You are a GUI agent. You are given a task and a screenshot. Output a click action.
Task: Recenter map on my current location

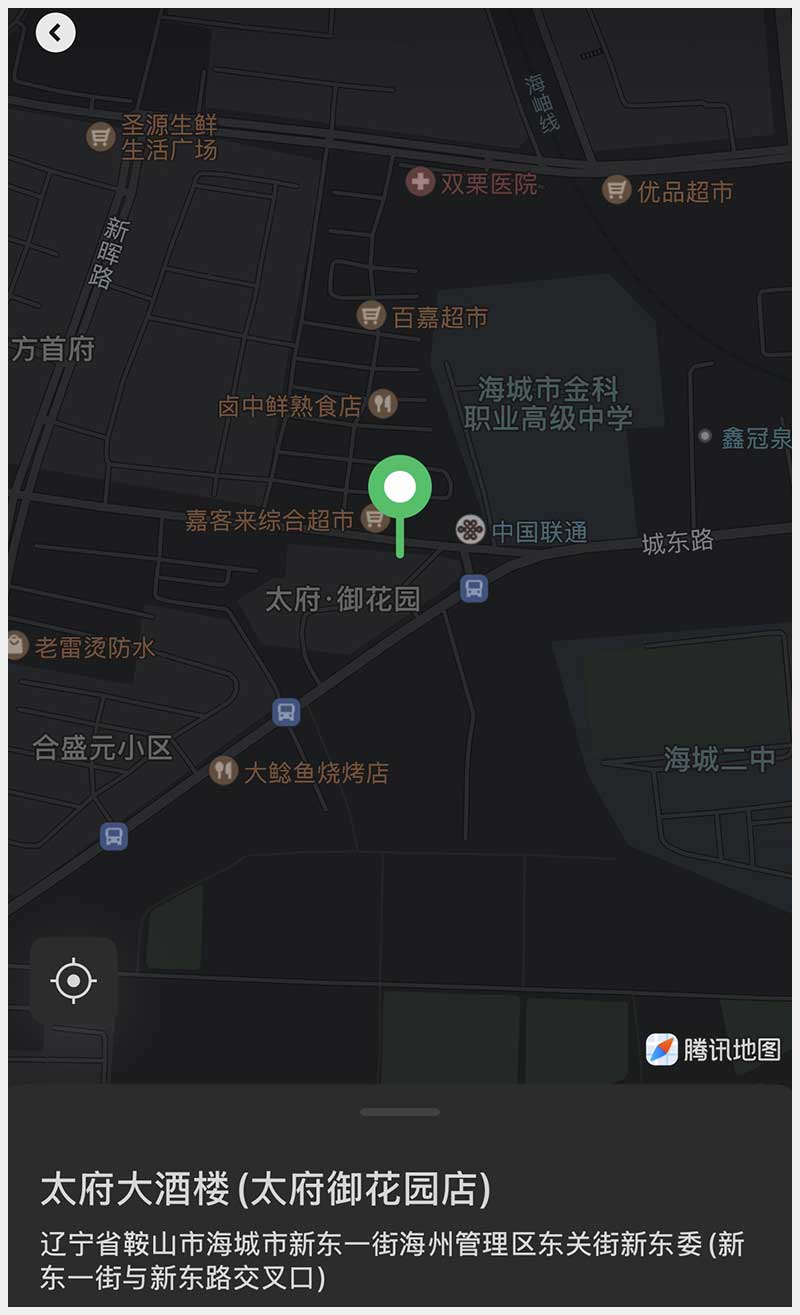[x=73, y=980]
